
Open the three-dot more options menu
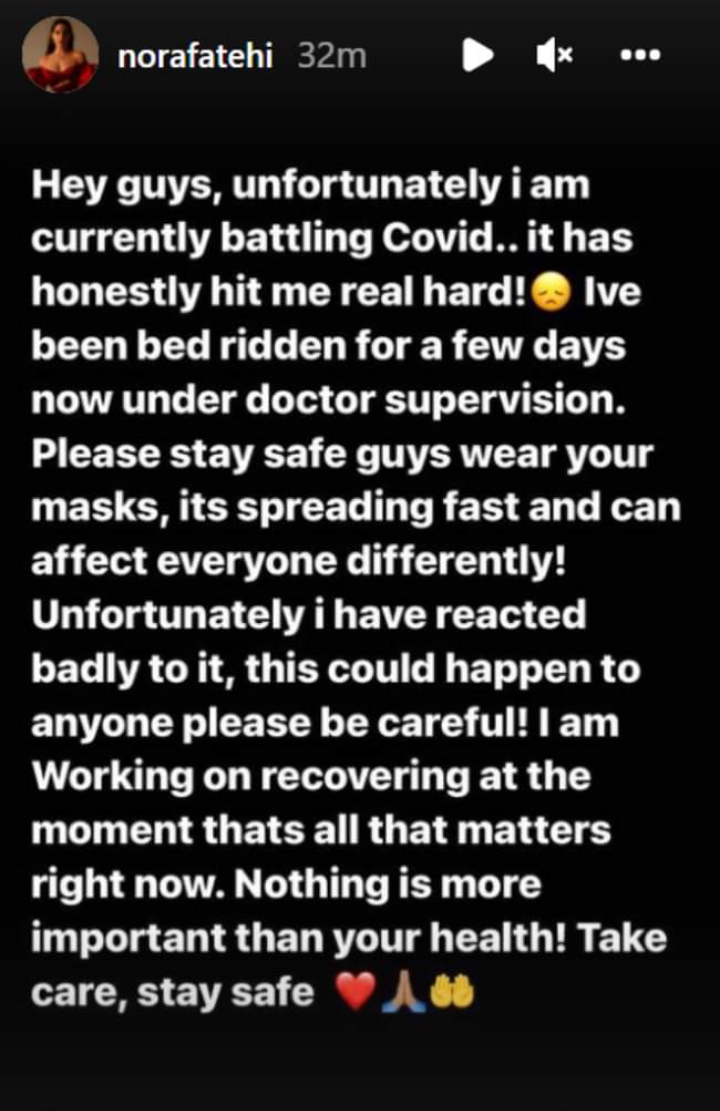point(640,56)
